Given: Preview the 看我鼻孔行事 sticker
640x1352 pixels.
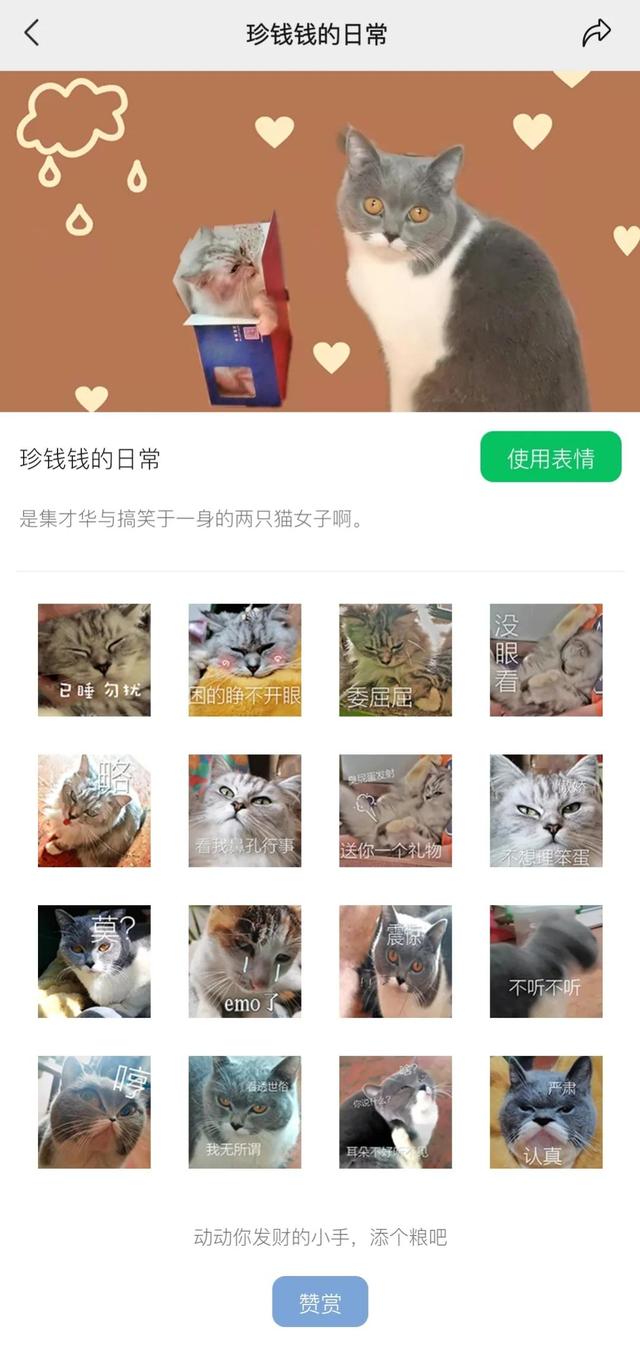Looking at the screenshot, I should 245,811.
